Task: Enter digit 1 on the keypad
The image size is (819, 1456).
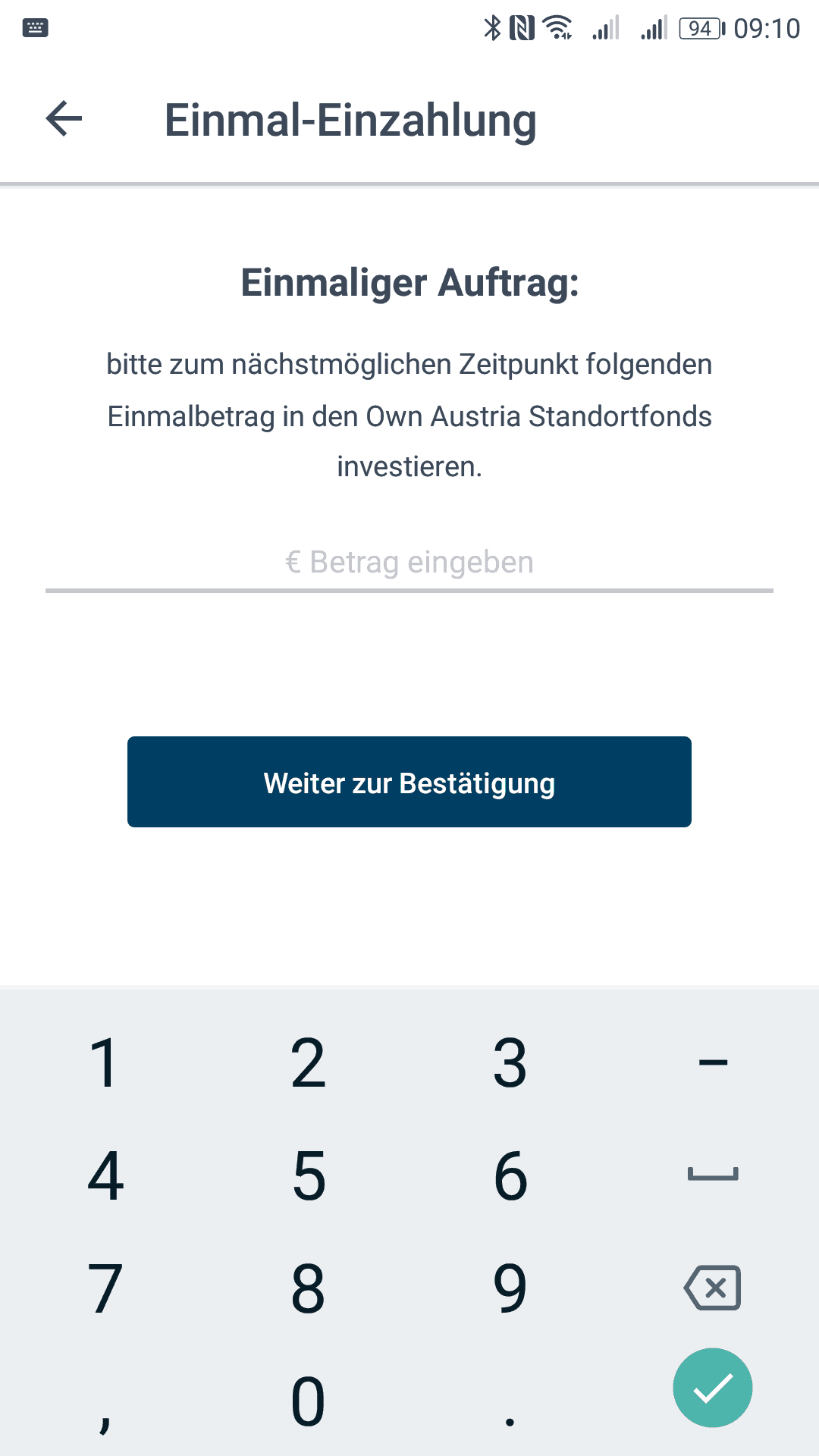Action: click(105, 1063)
